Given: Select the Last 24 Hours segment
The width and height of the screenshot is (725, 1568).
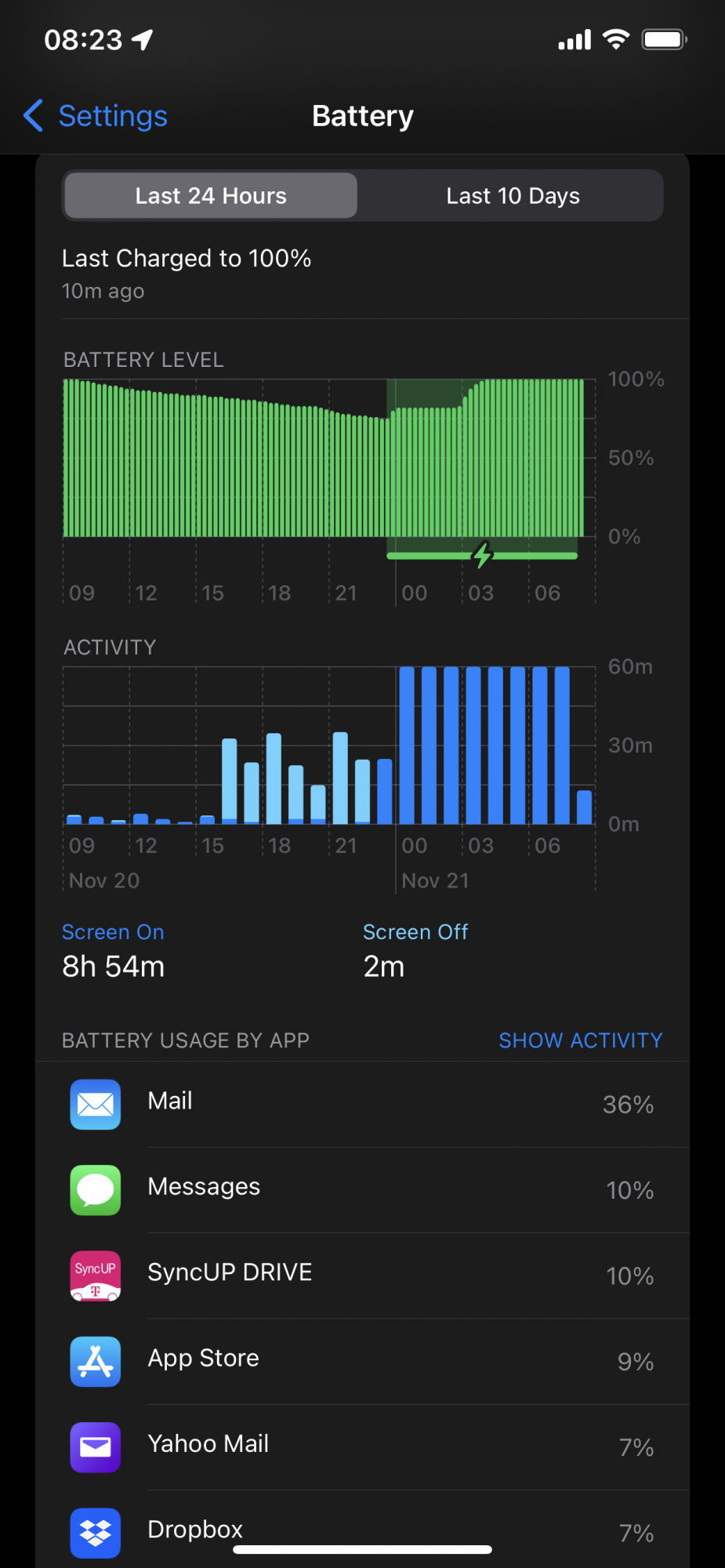Looking at the screenshot, I should point(211,196).
